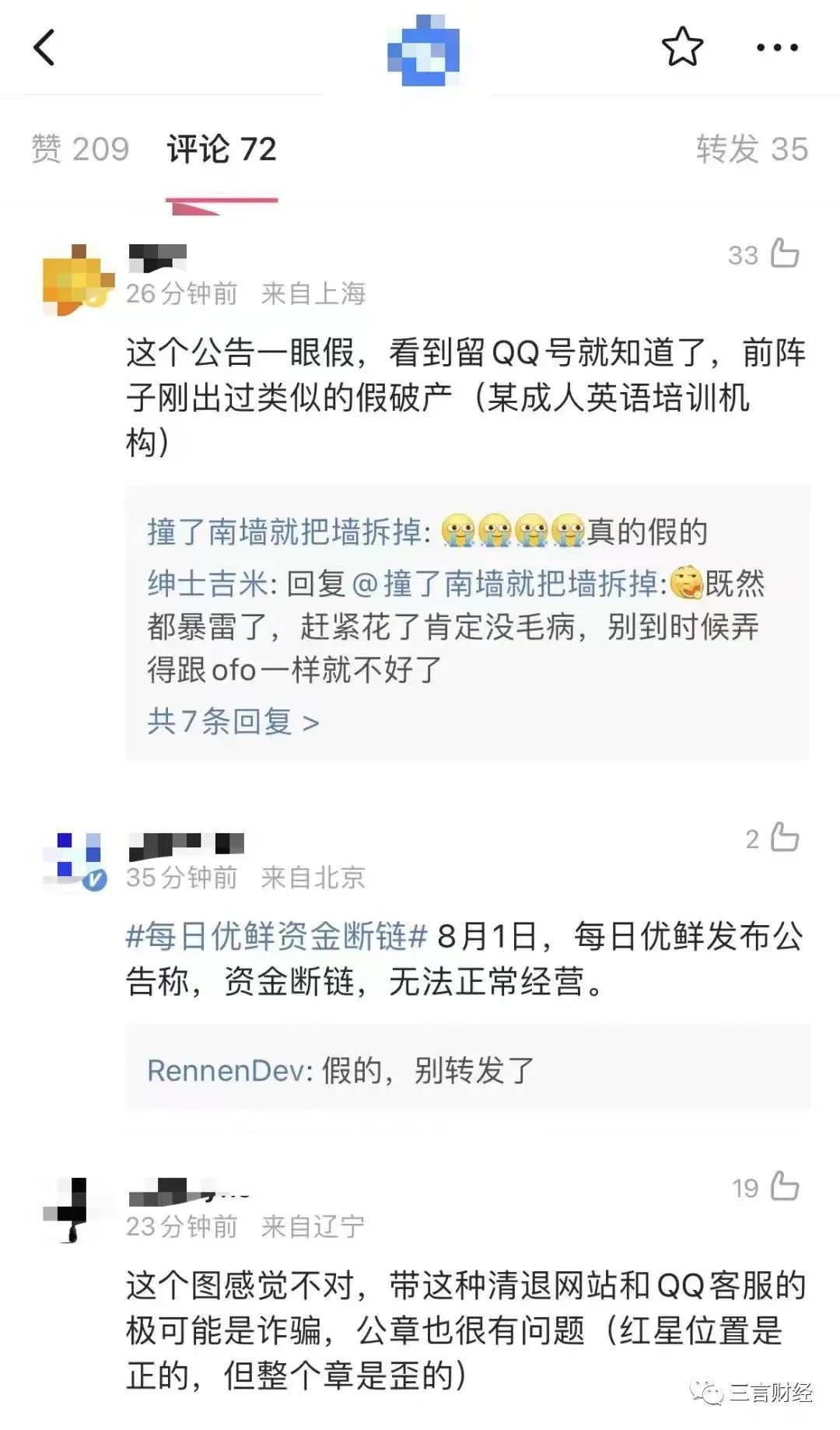Image resolution: width=840 pixels, height=1430 pixels.
Task: Favorite this post with the star icon
Action: [x=682, y=47]
